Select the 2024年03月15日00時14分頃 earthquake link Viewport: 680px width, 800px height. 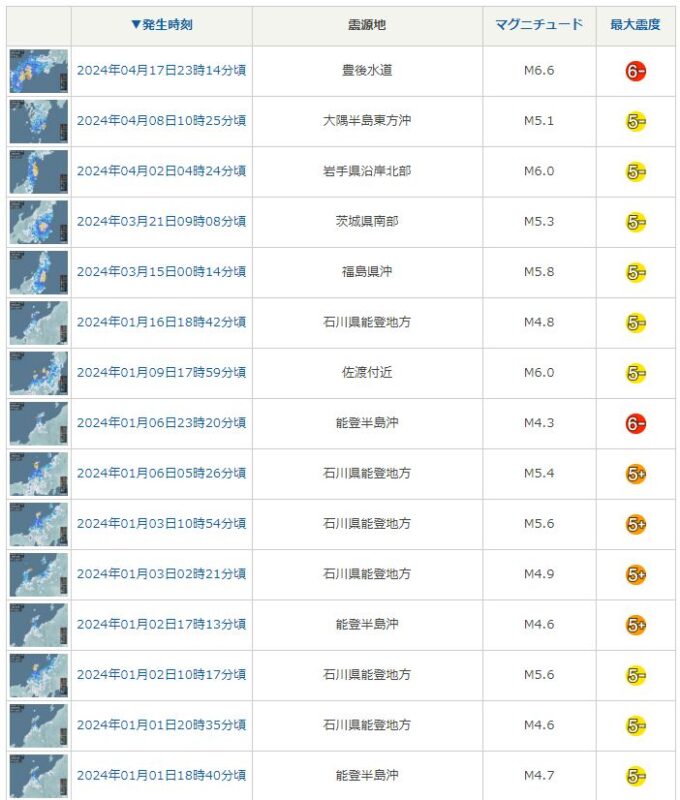[x=161, y=272]
